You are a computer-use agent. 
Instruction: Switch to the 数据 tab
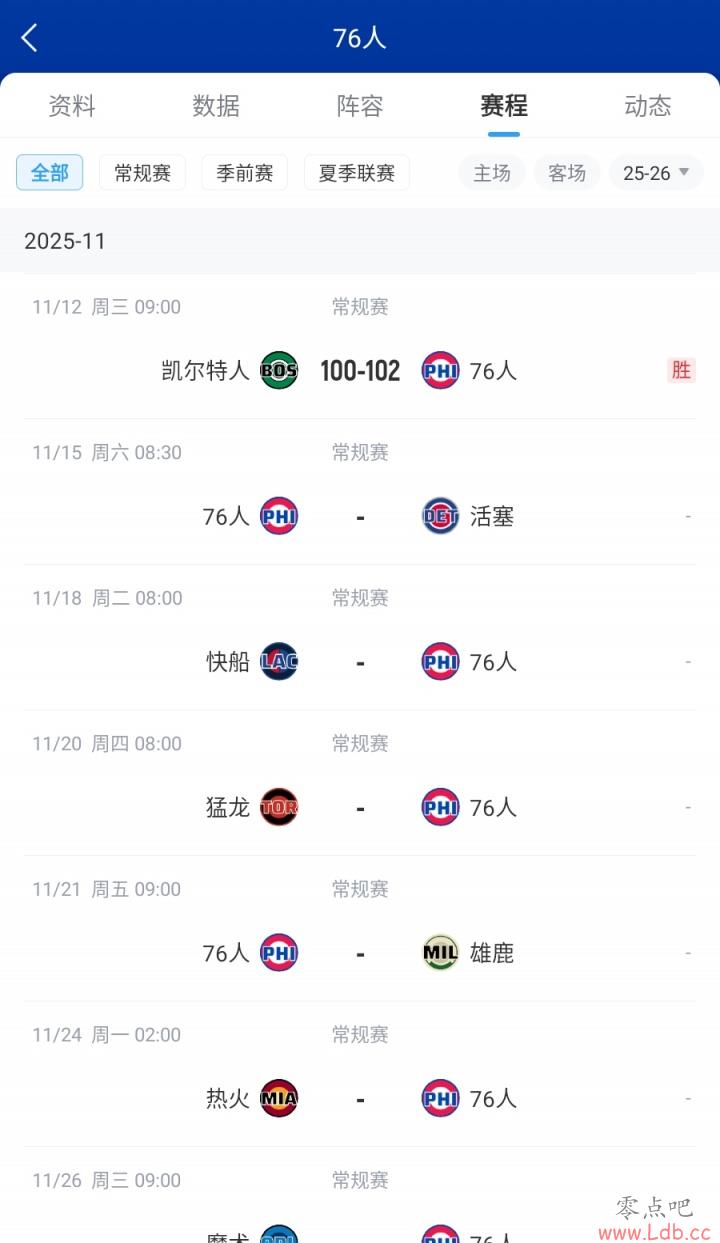(216, 106)
